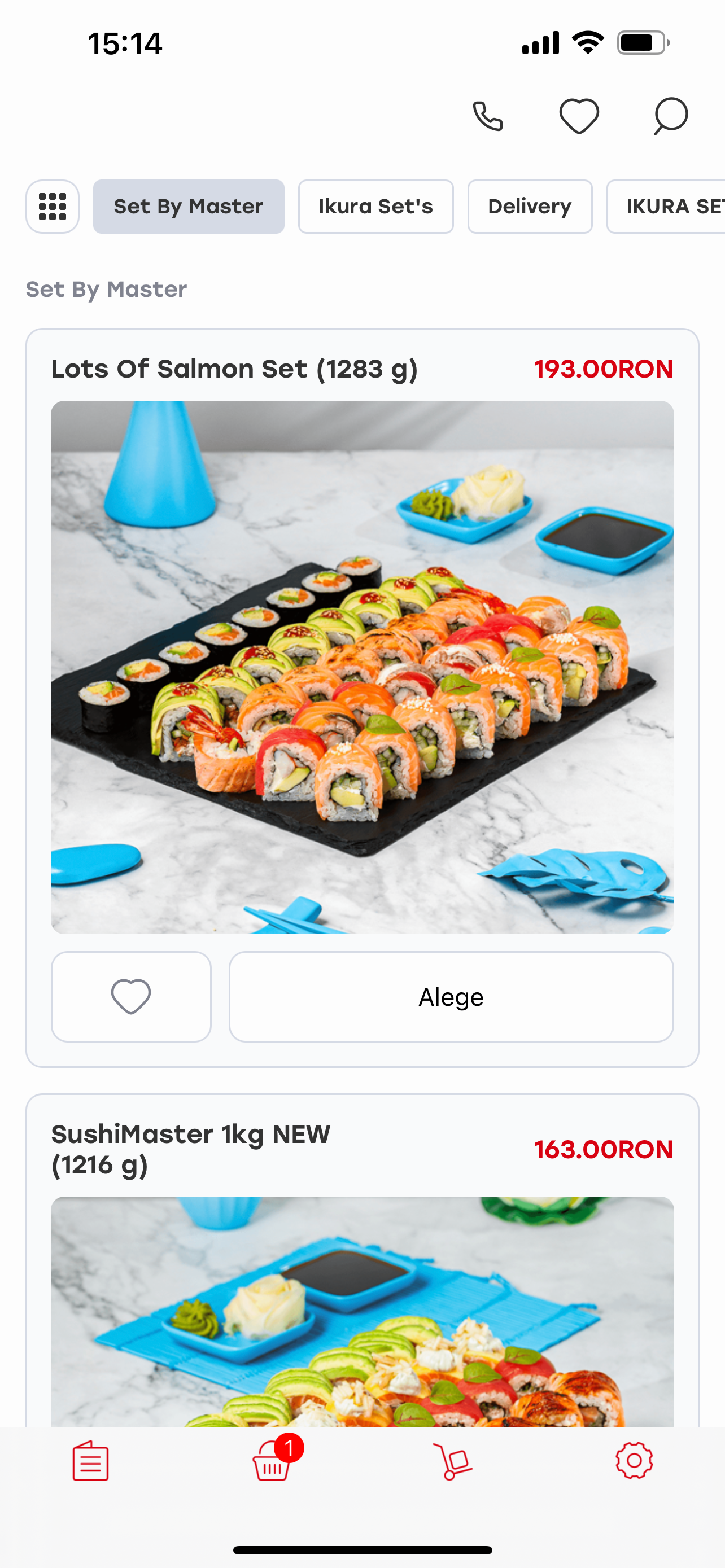This screenshot has width=725, height=1568.
Task: Open the categories grid icon
Action: tap(53, 207)
